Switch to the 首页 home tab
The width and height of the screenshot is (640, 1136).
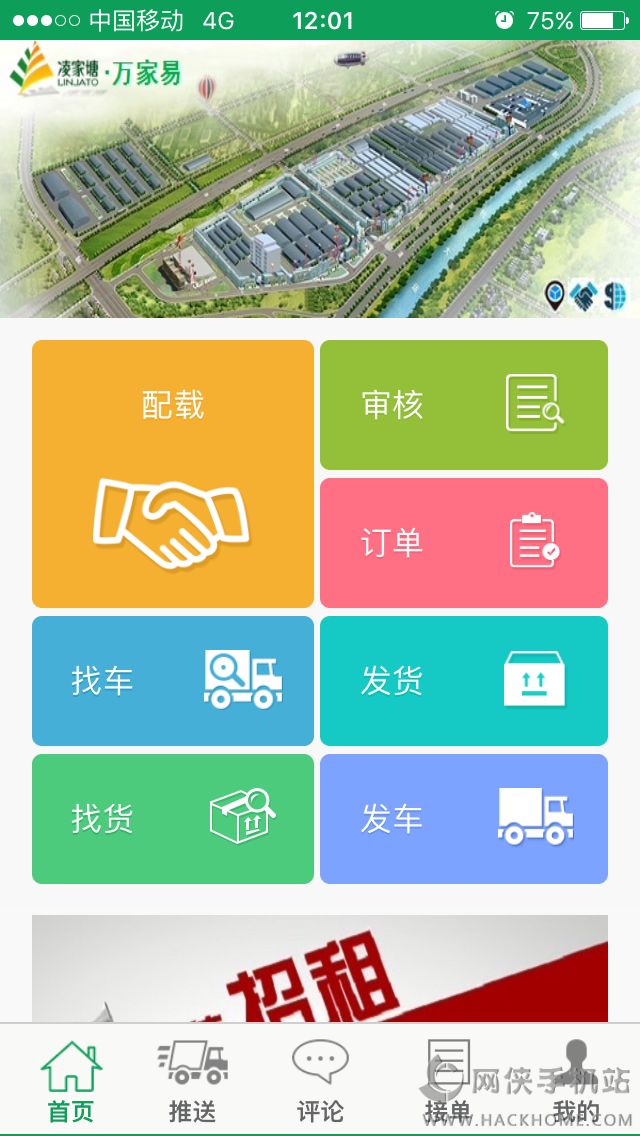coord(70,1080)
